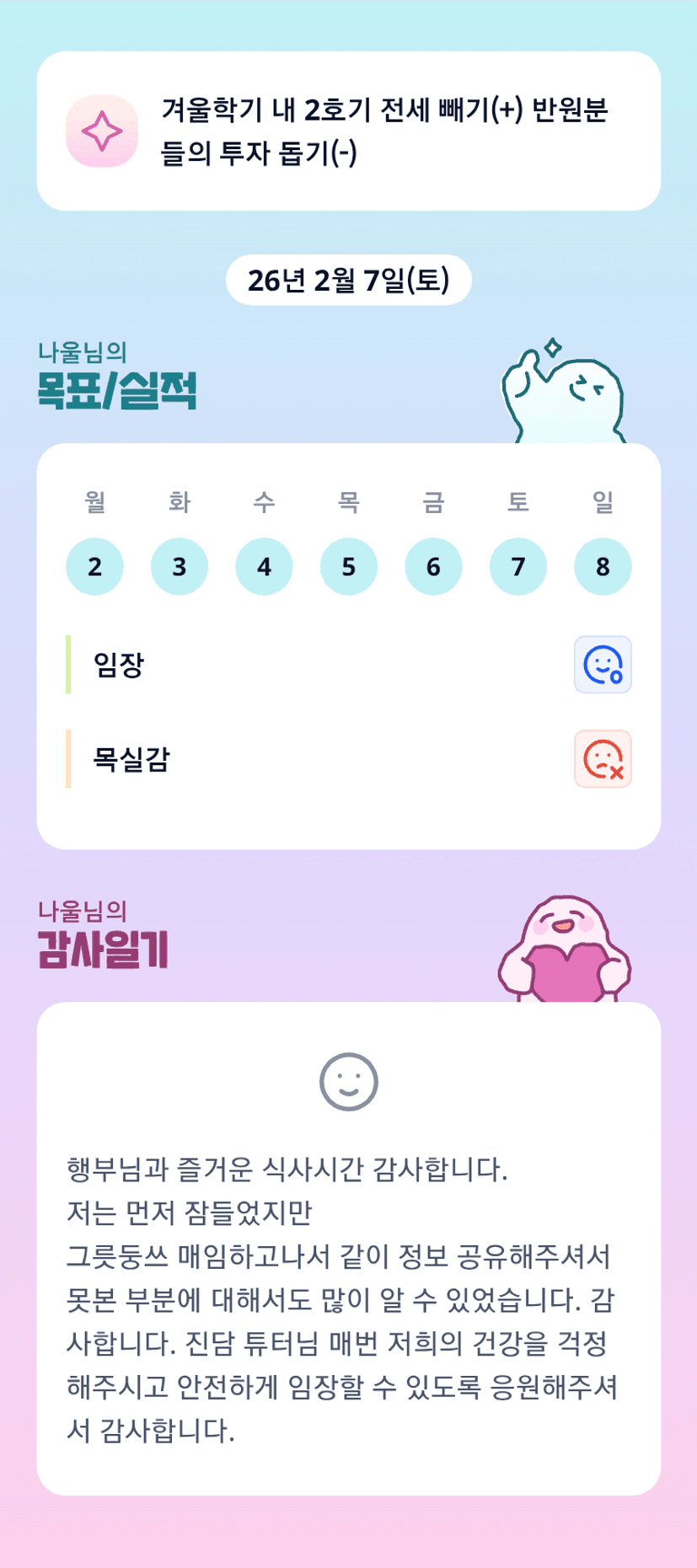Viewport: 697px width, 1568px height.
Task: Switch to Saturday the 7th
Action: click(518, 567)
